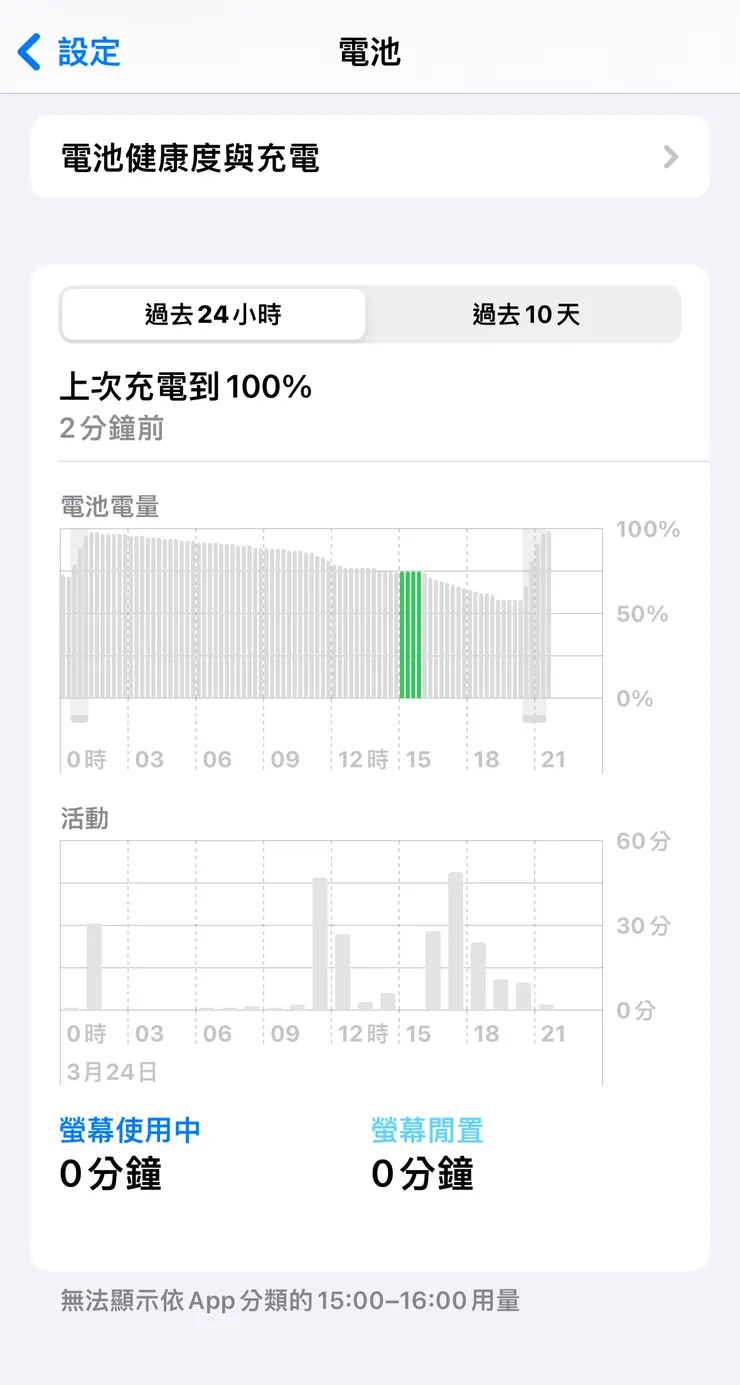The width and height of the screenshot is (740, 1385).
Task: Tap the back arrow to return to 設定
Action: (x=33, y=52)
